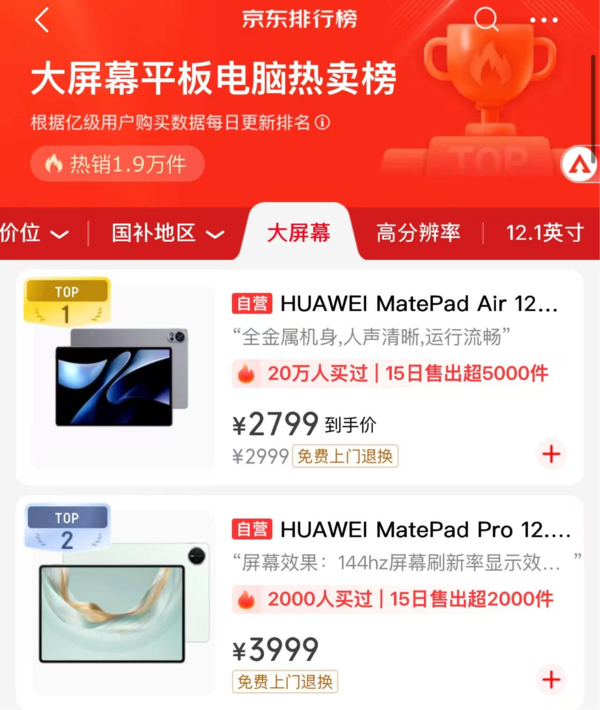Switch to the 12.1英寸 tab

pos(544,233)
